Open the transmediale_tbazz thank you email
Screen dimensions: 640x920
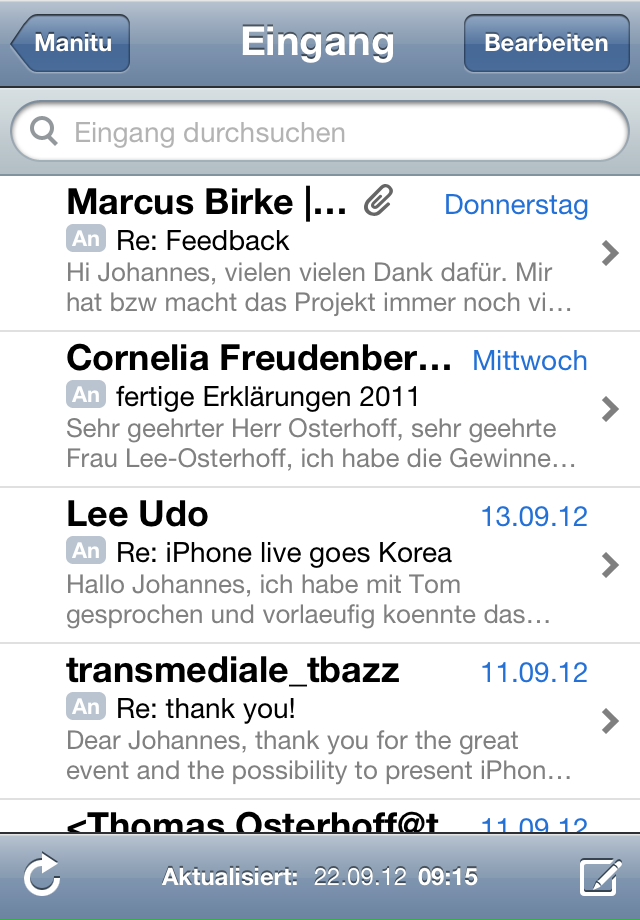coord(320,722)
